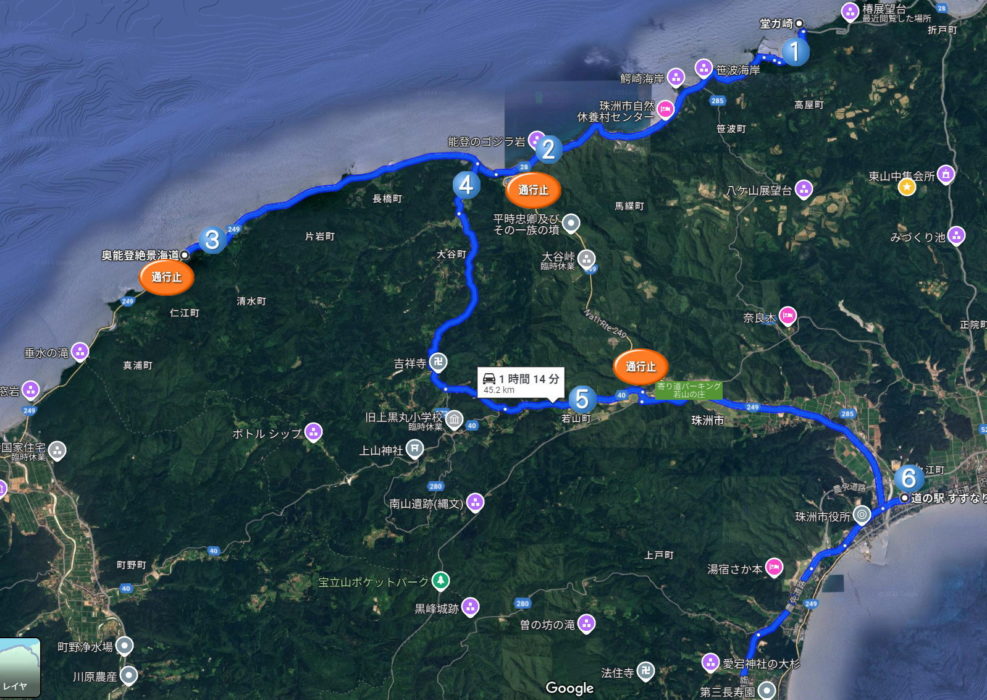Open the 旧上黒丸小学校 museum pin

click(x=453, y=417)
